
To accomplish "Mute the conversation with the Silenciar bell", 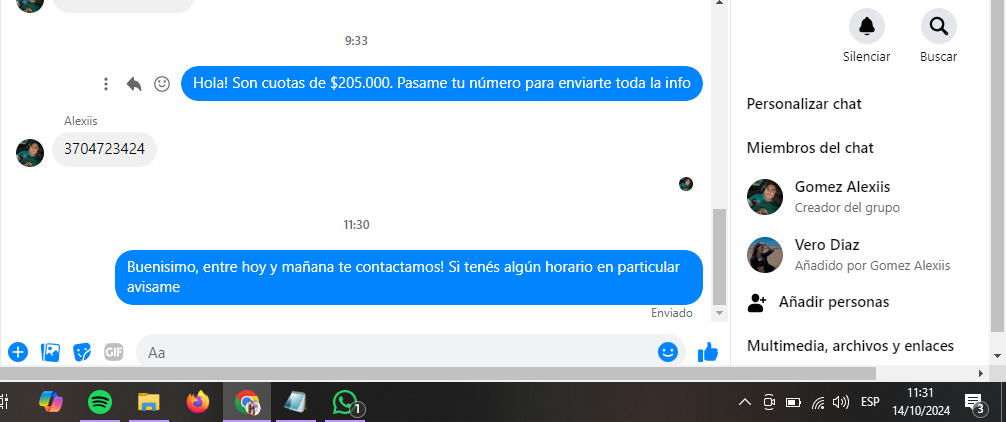I will tap(866, 26).
